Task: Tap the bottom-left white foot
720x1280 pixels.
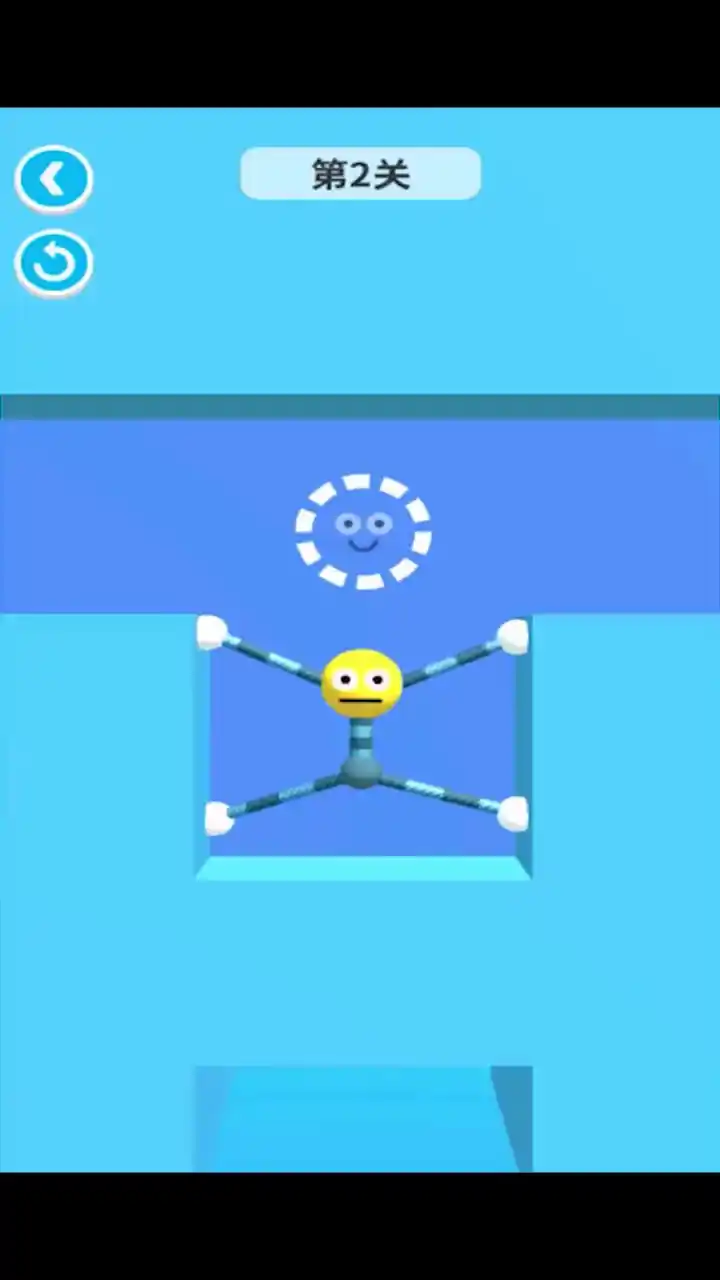Action: point(218,818)
